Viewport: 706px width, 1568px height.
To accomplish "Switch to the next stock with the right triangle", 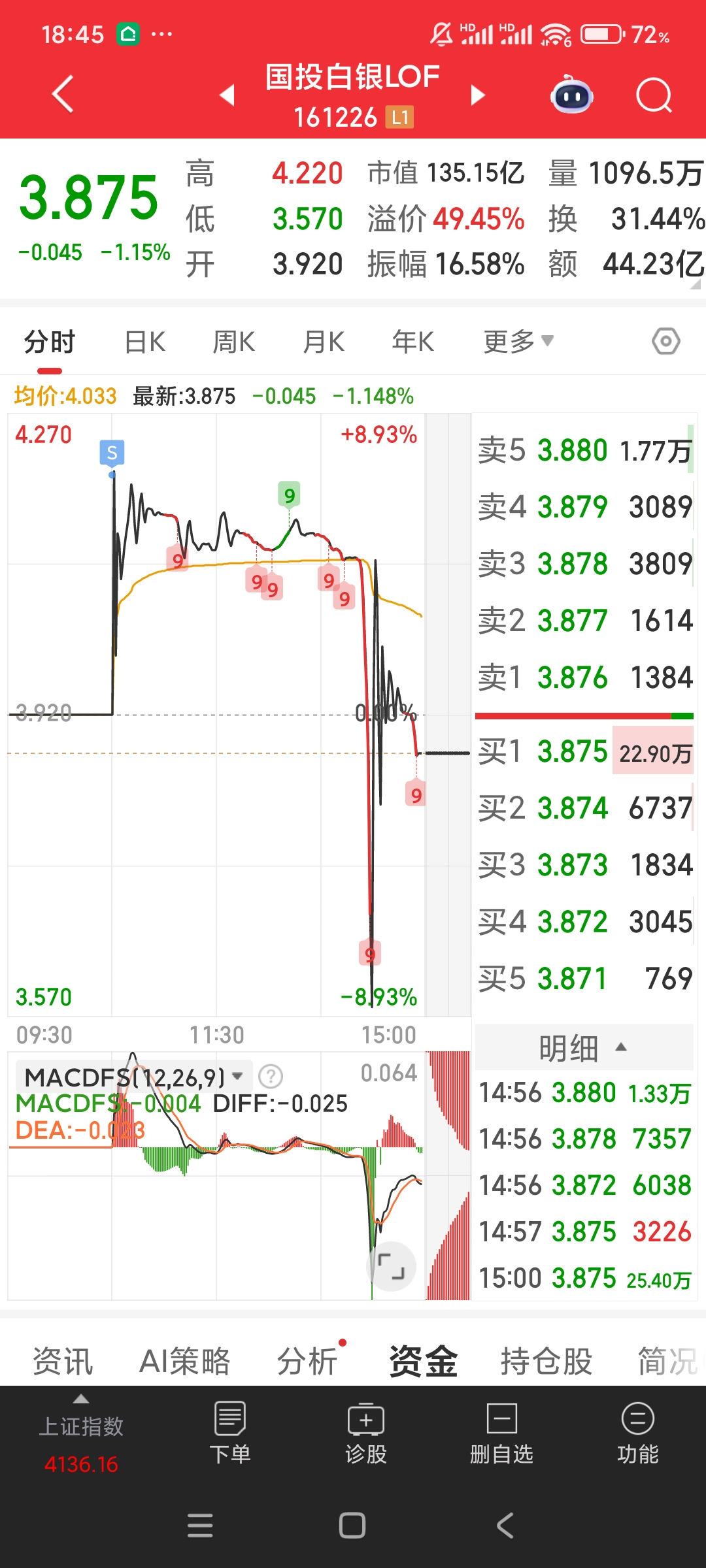I will point(478,95).
